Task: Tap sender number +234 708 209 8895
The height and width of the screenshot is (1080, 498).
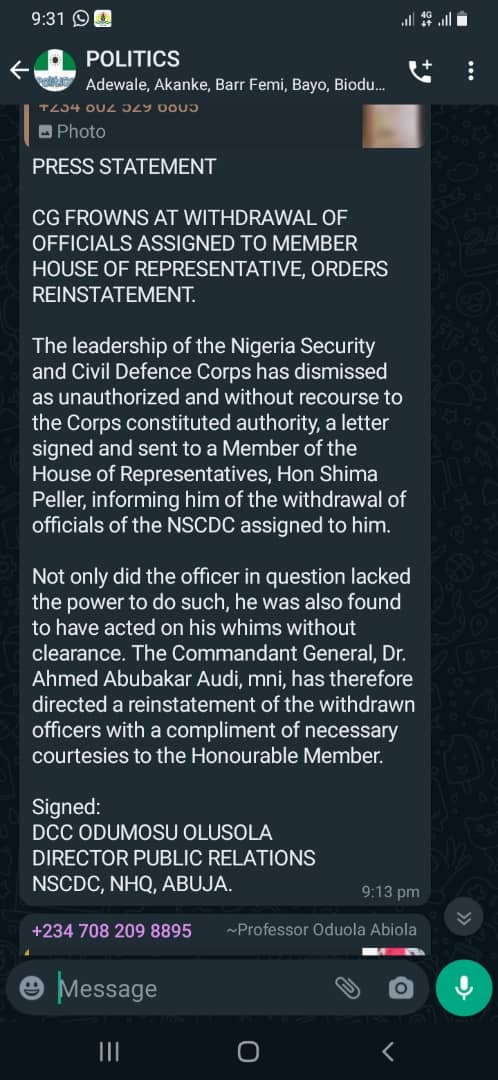Action: [112, 931]
